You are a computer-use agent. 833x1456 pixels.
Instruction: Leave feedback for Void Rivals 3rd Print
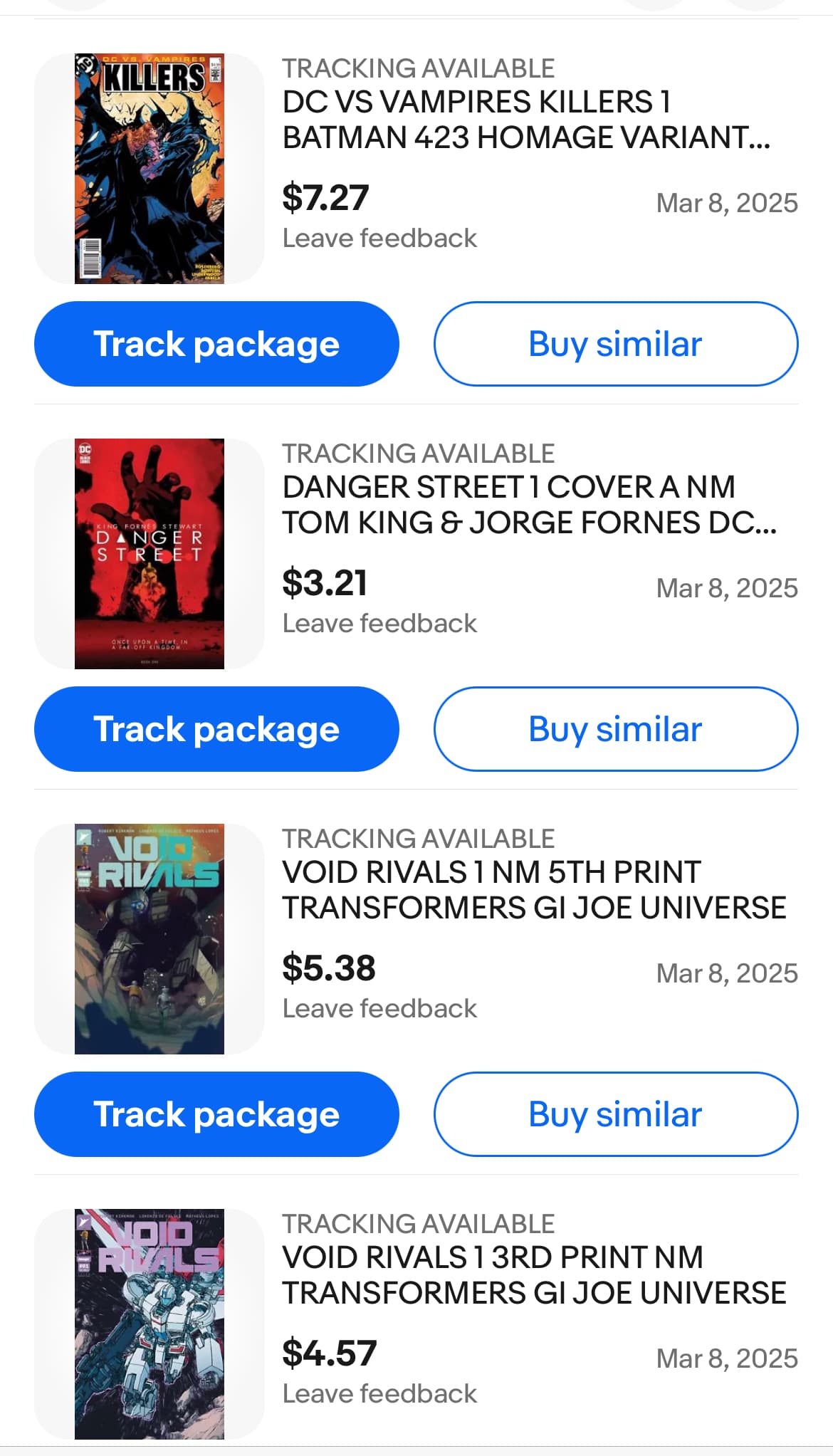tap(379, 1393)
